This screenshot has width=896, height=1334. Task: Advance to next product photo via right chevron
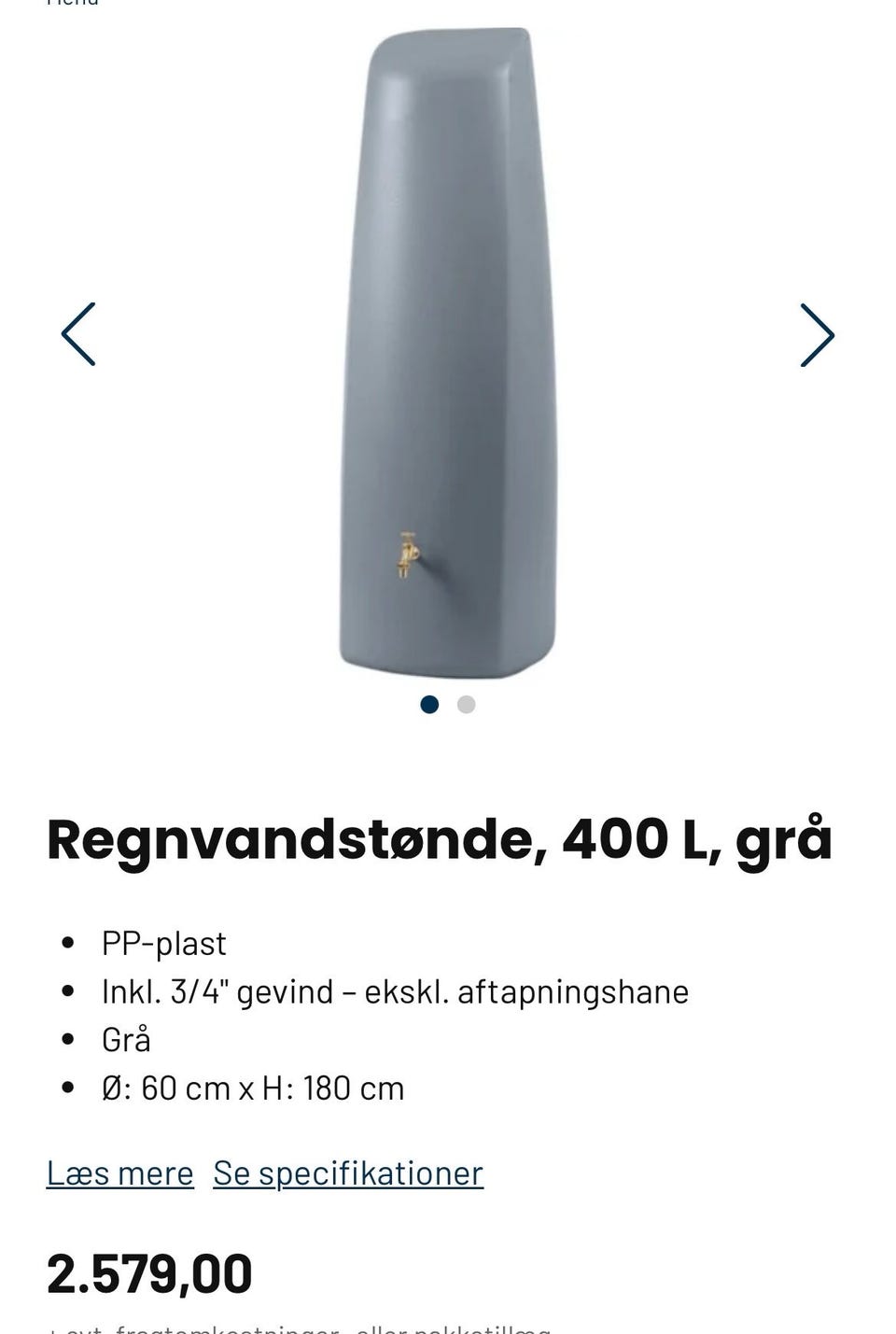[818, 334]
